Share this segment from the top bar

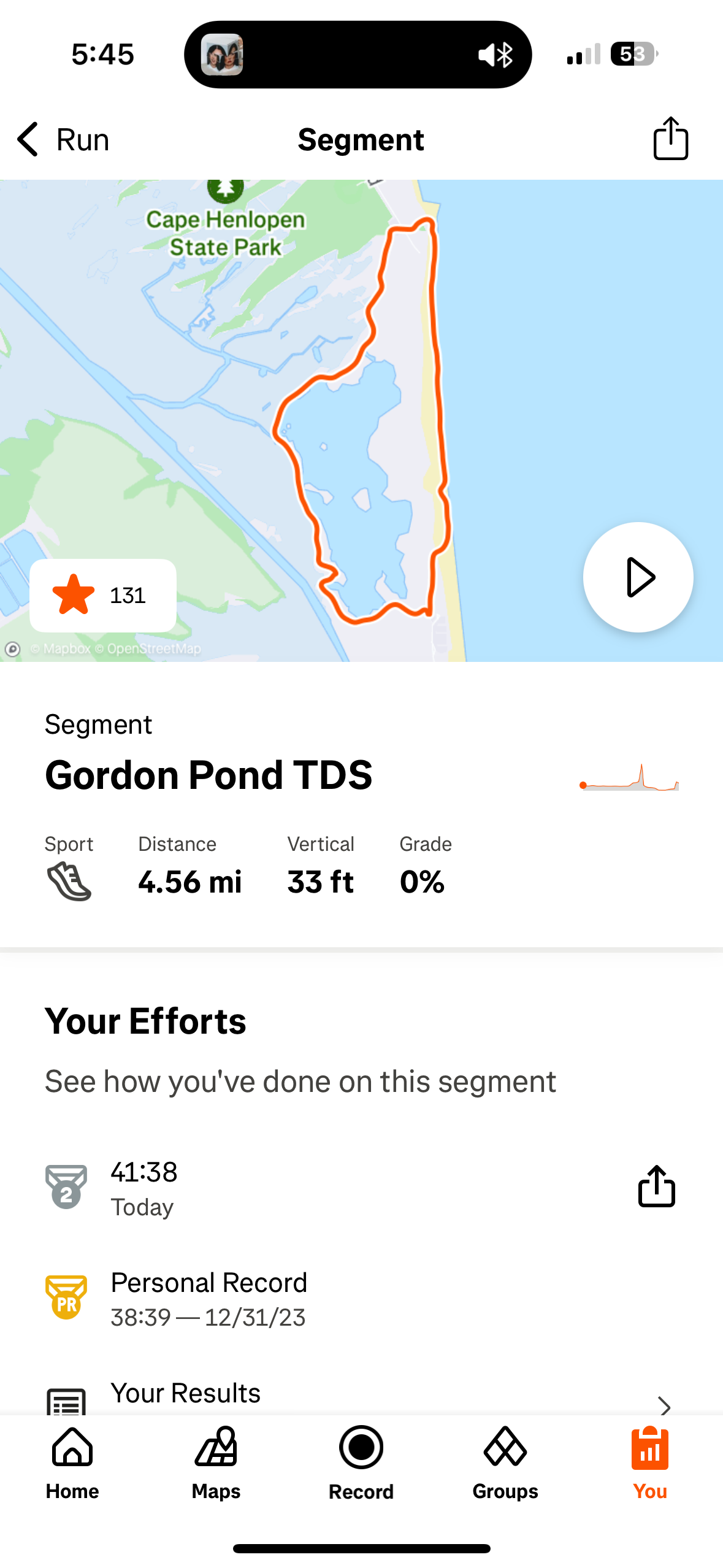click(x=670, y=139)
